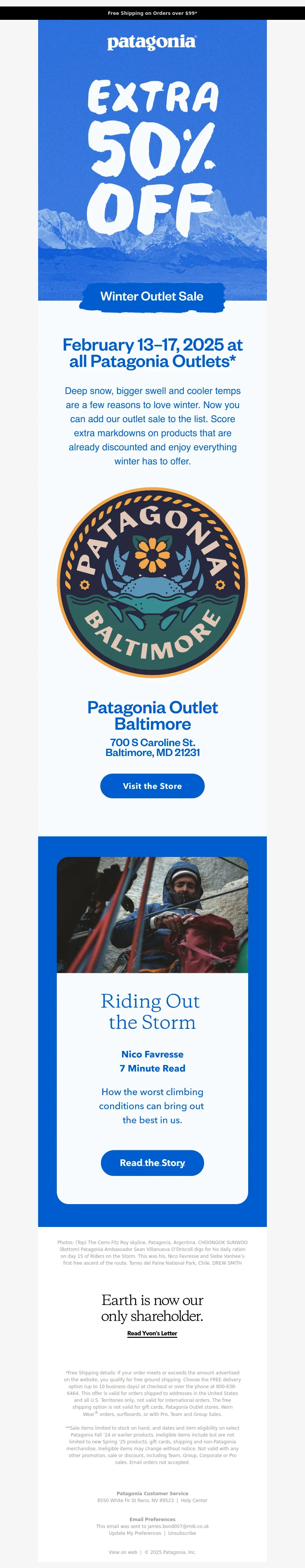Open the Riding Out the Storm climbing photo
Screen dimensions: 305x1568
click(x=152, y=914)
